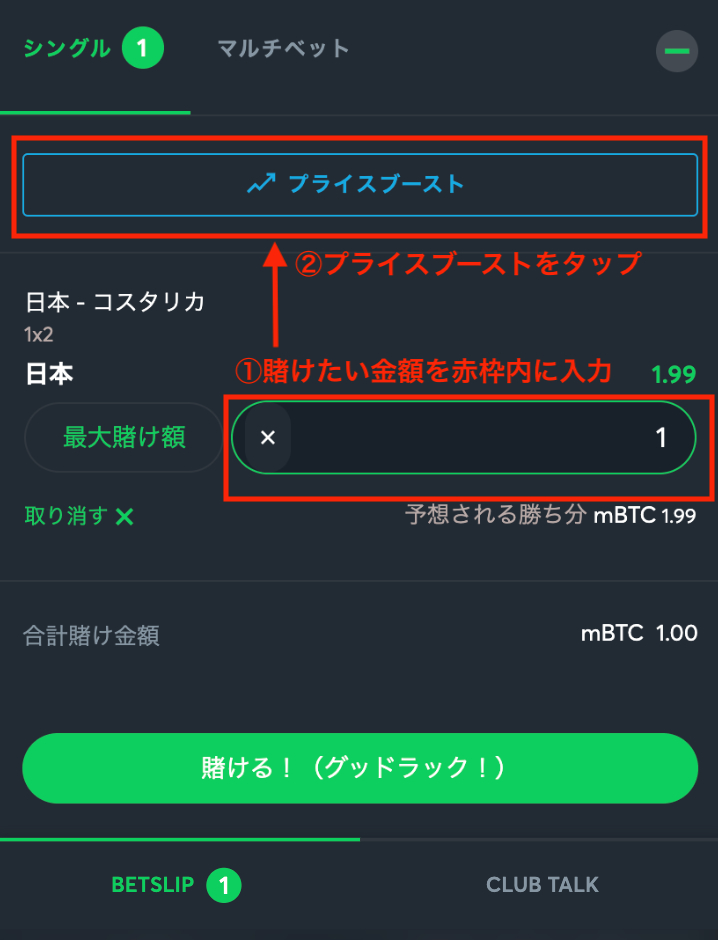The height and width of the screenshot is (940, 718).
Task: Place the bet with 賭ける！button
Action: [359, 768]
